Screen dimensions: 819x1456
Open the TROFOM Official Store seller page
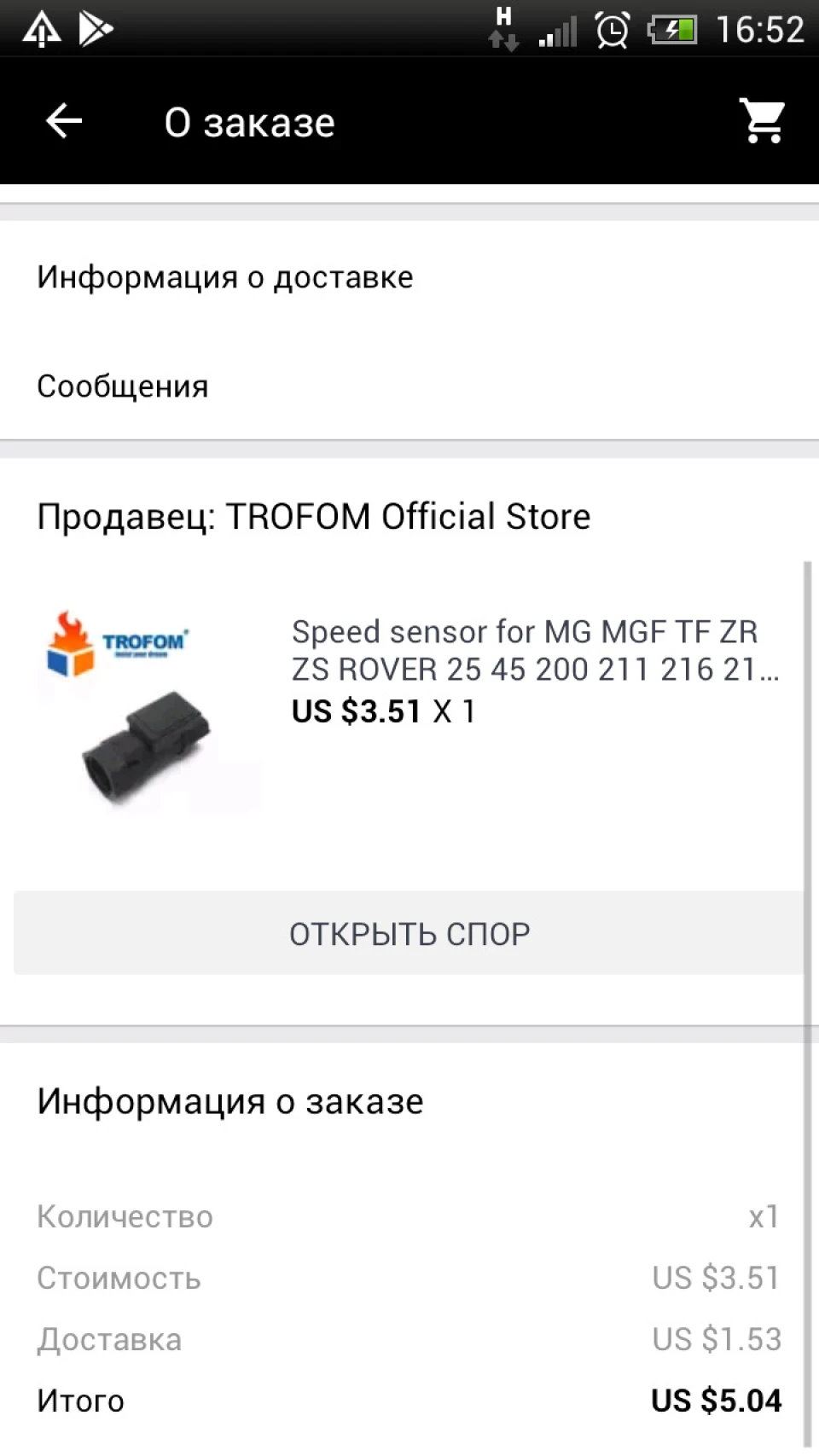[x=409, y=516]
